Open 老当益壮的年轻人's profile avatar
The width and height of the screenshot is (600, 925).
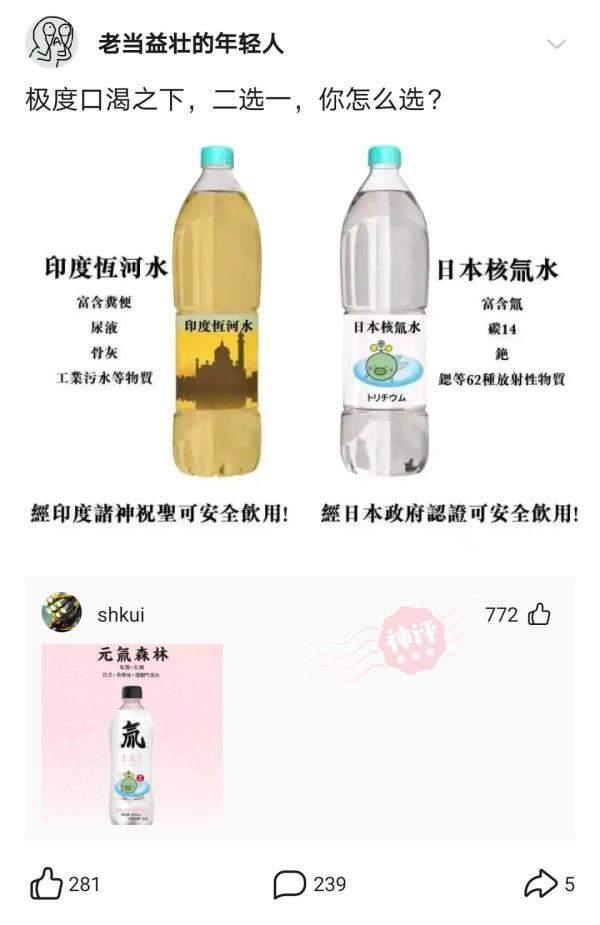click(53, 43)
